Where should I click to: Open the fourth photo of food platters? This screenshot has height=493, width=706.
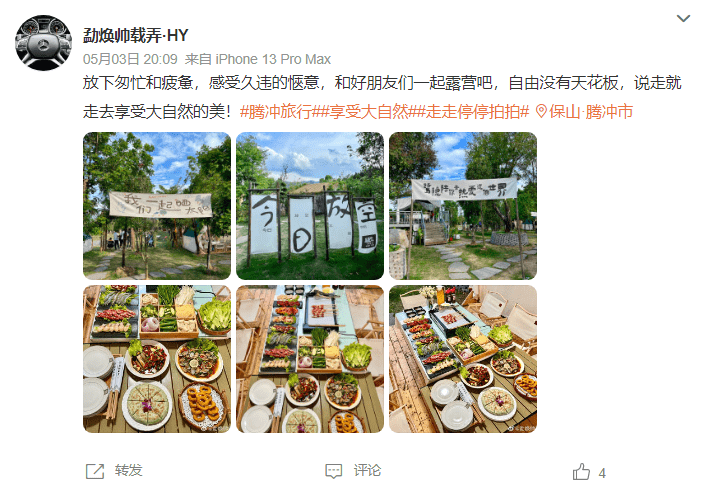[157, 359]
